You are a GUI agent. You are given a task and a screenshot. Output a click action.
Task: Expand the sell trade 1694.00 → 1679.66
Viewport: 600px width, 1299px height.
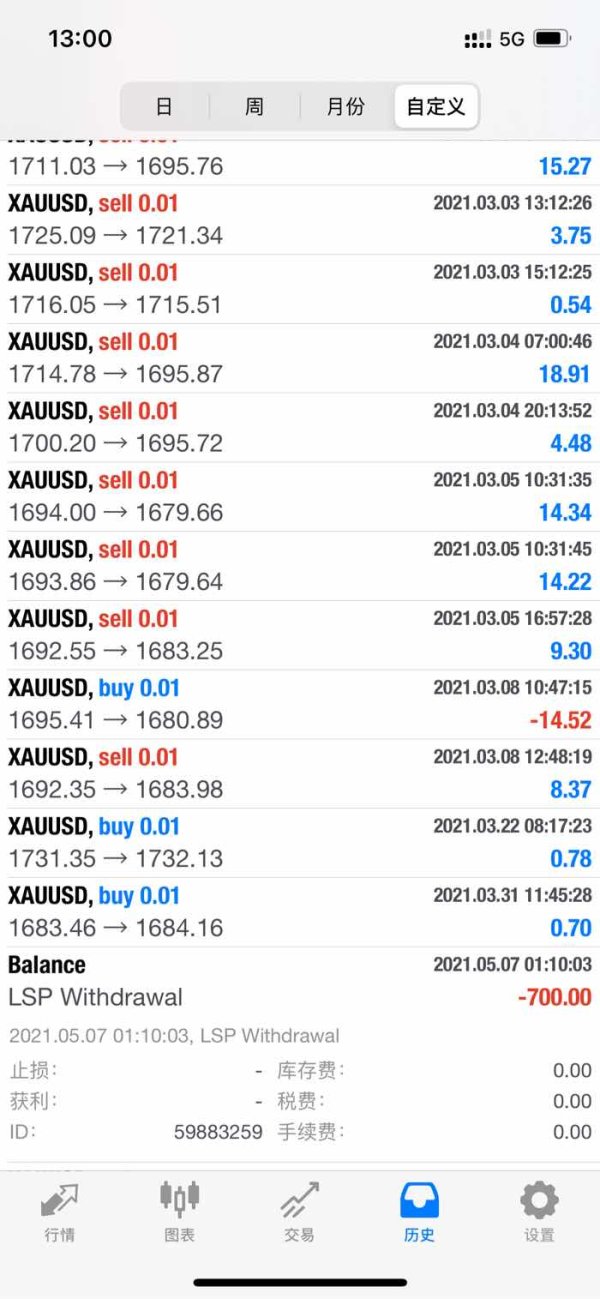(x=300, y=497)
